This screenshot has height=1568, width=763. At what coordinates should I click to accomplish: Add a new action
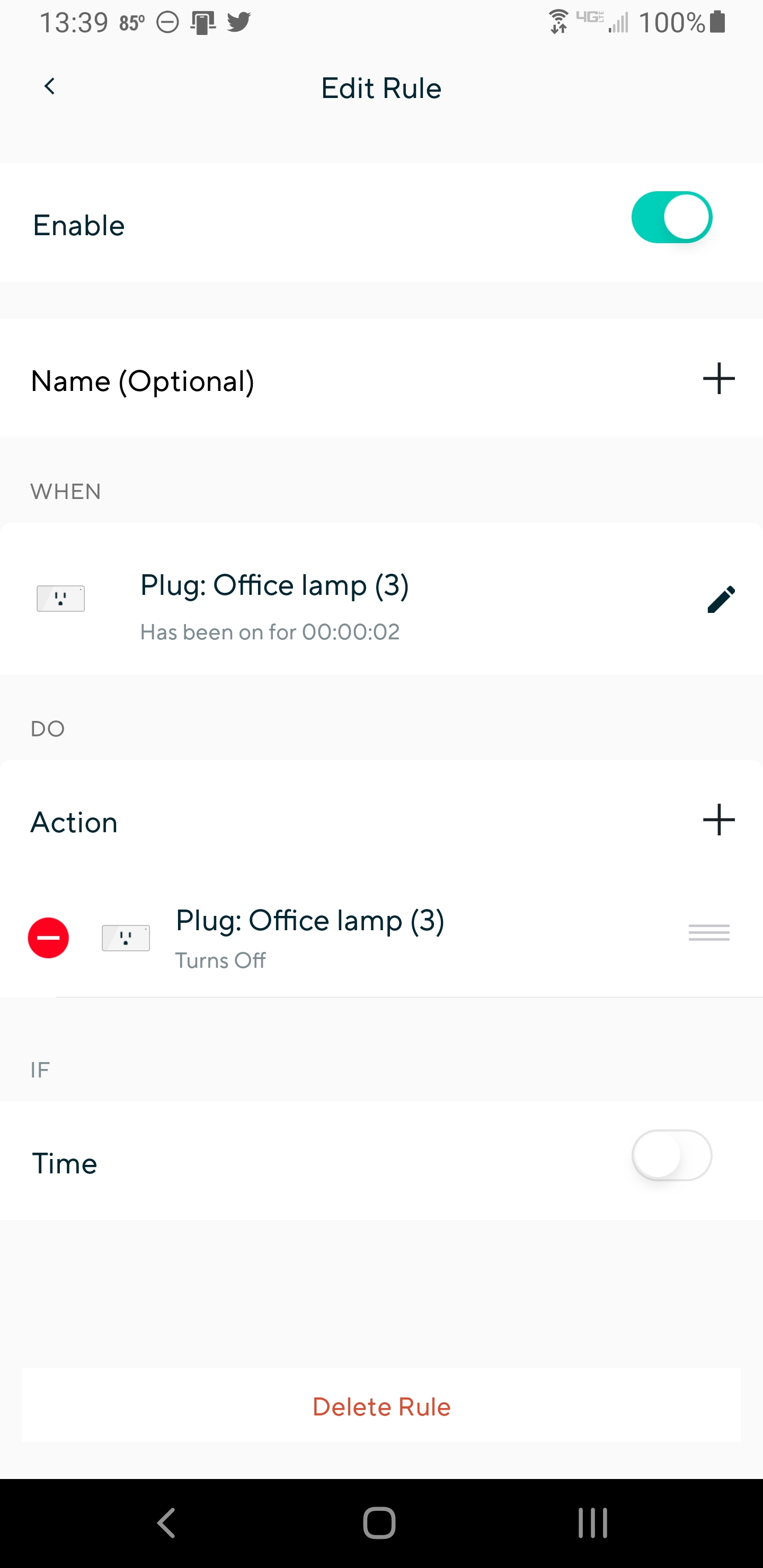click(x=718, y=820)
